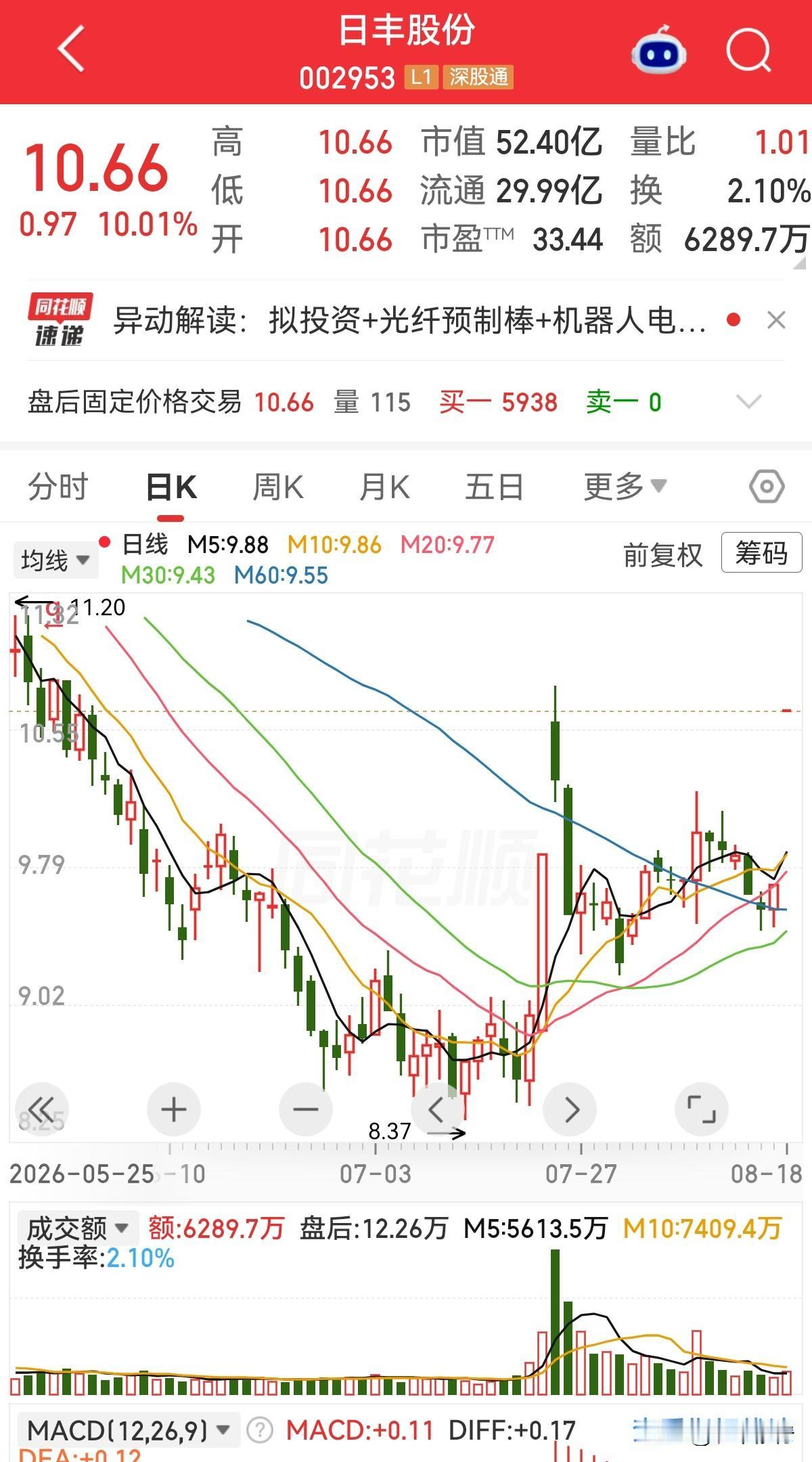
Task: Open the 均线 indicator dropdown
Action: click(x=55, y=560)
